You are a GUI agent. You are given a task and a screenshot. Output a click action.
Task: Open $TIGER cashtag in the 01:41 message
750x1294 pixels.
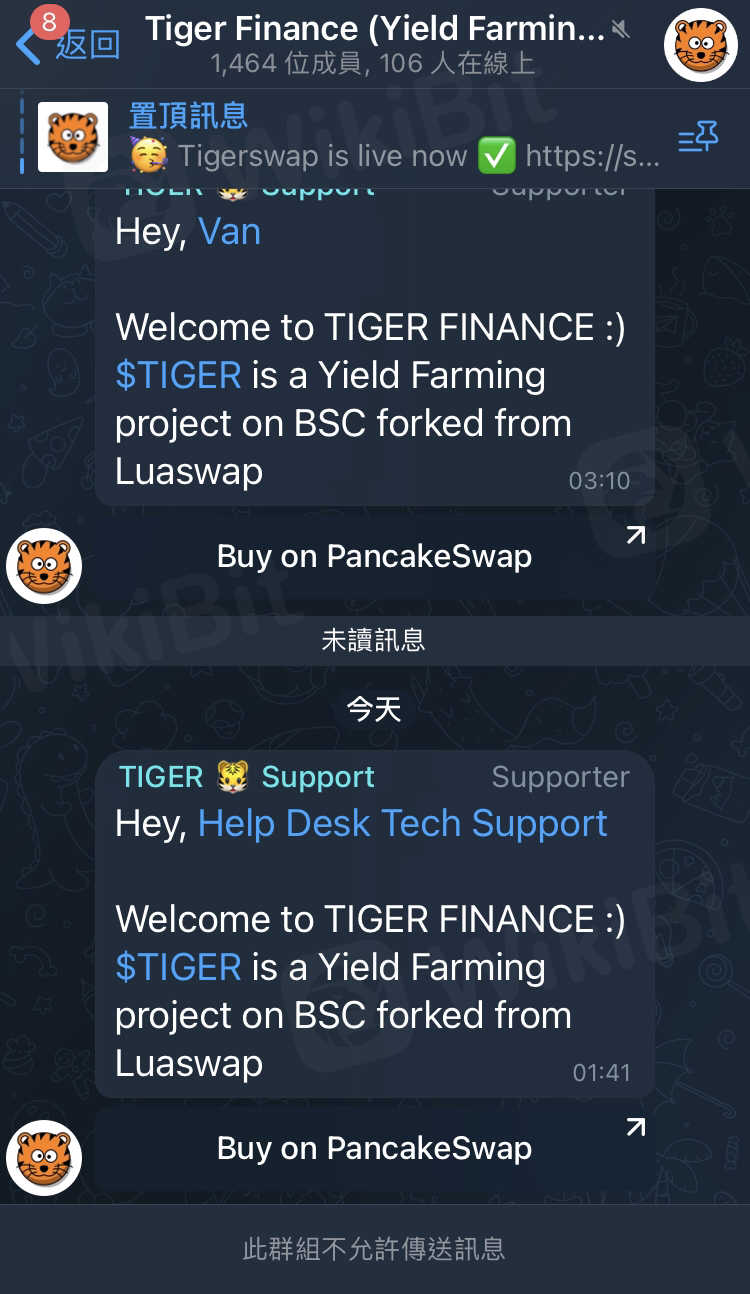pos(178,967)
